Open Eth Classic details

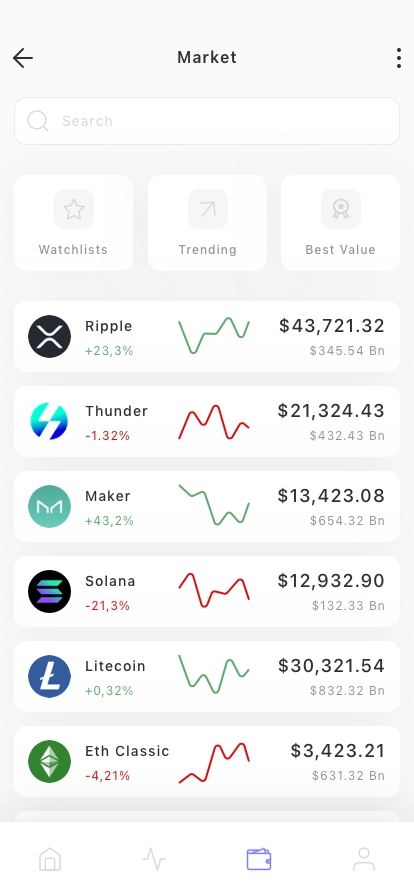[207, 762]
